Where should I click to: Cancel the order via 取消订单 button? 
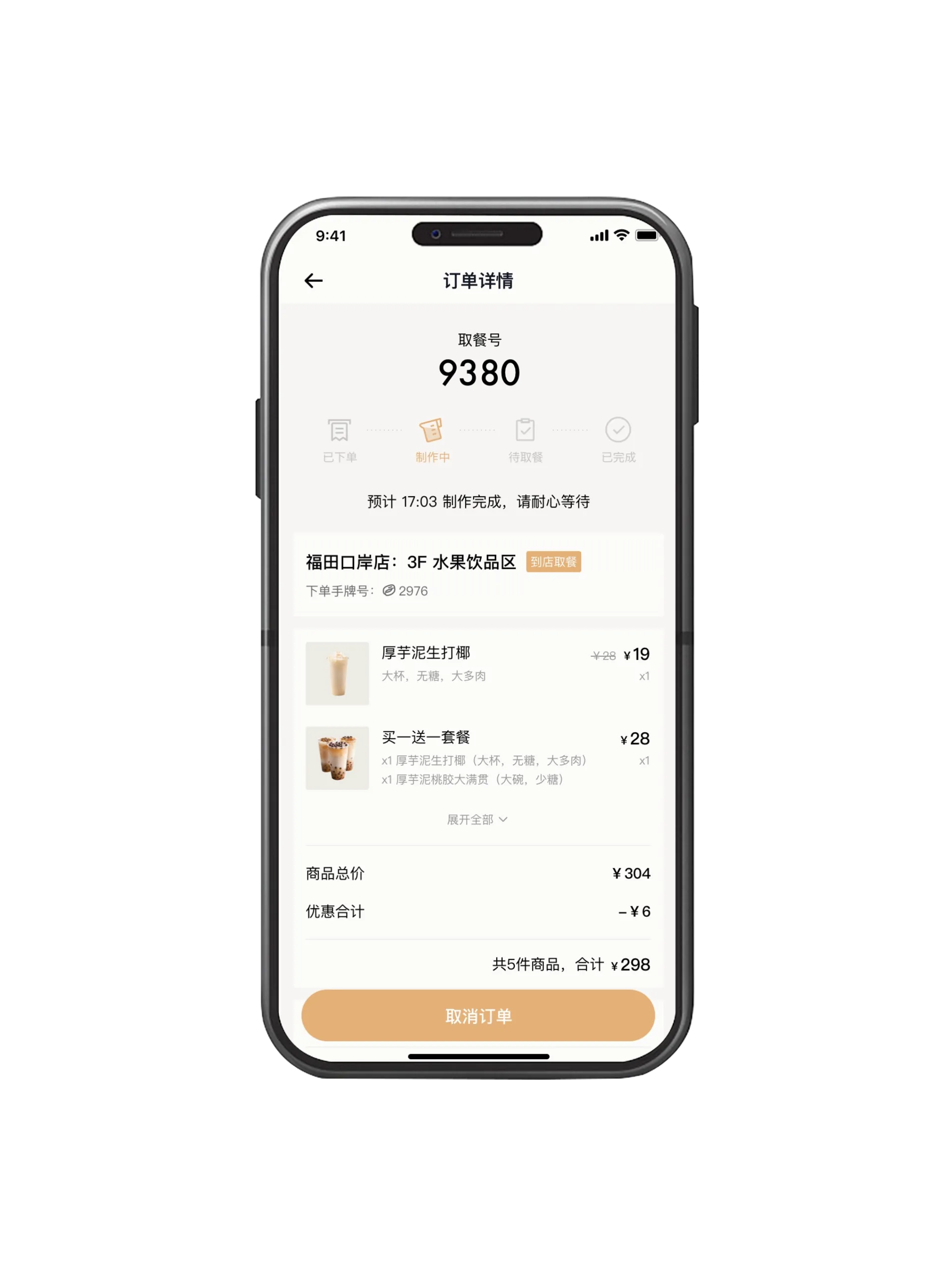[477, 1016]
